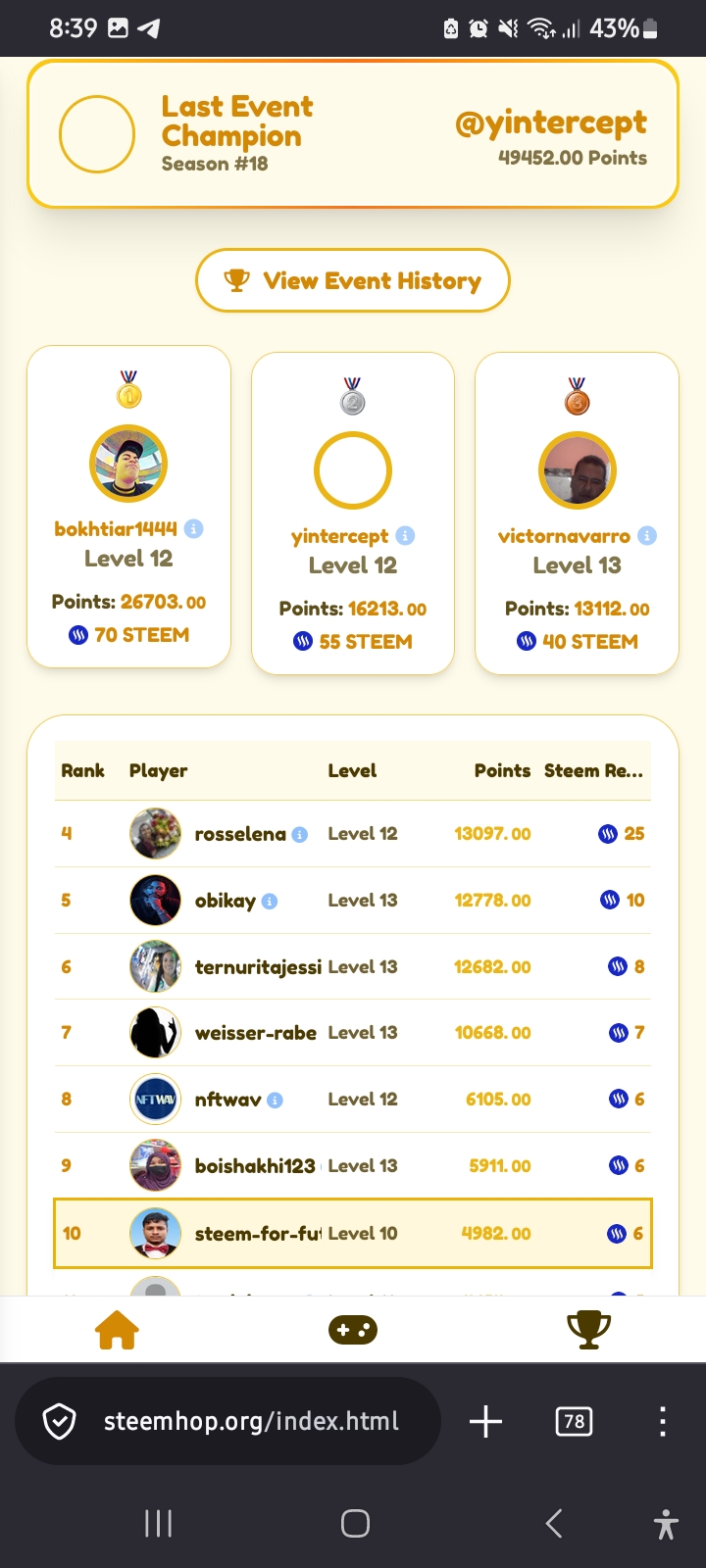Switch to the game controller tab
706x1568 pixels.
[353, 1330]
